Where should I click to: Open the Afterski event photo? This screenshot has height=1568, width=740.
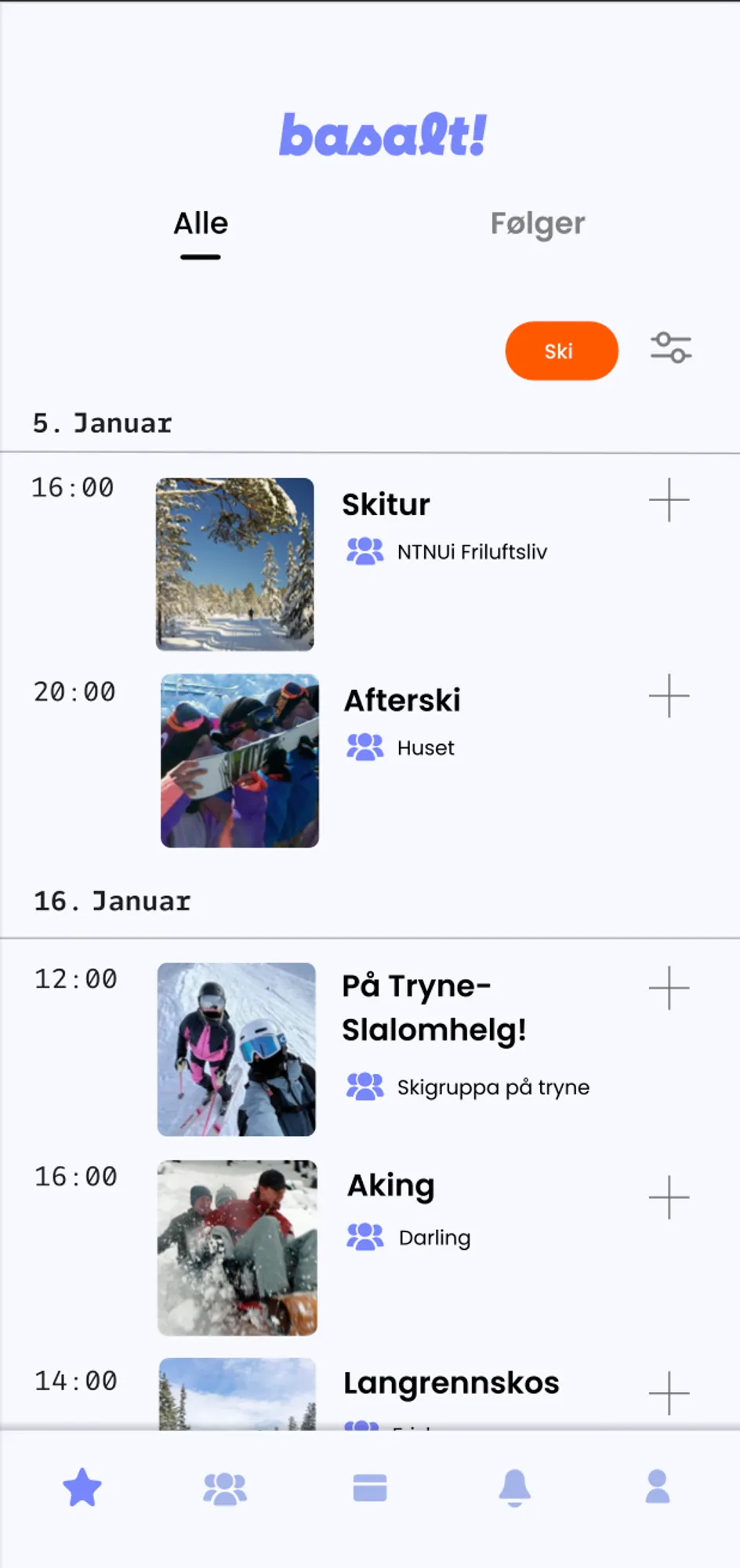(x=240, y=760)
